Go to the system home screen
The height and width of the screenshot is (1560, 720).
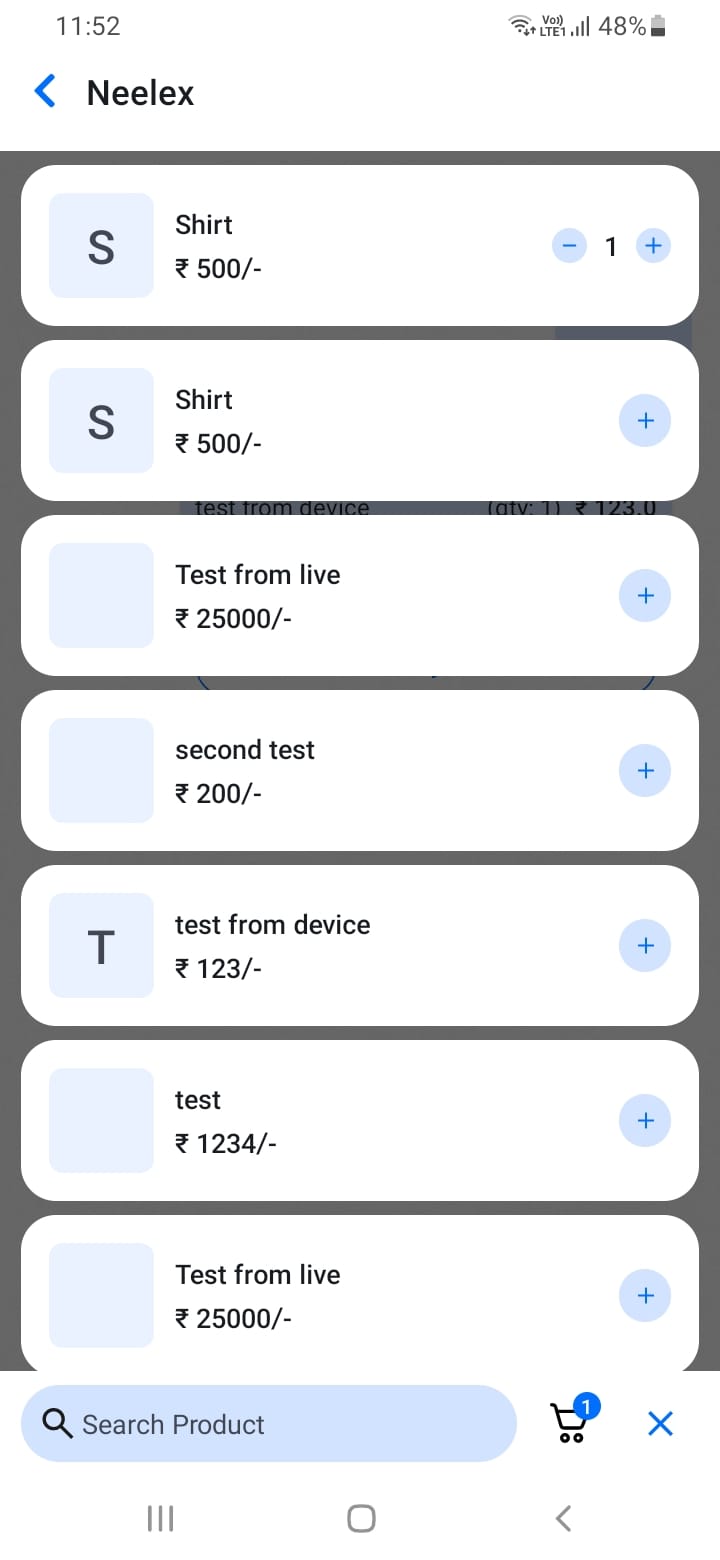(361, 1518)
